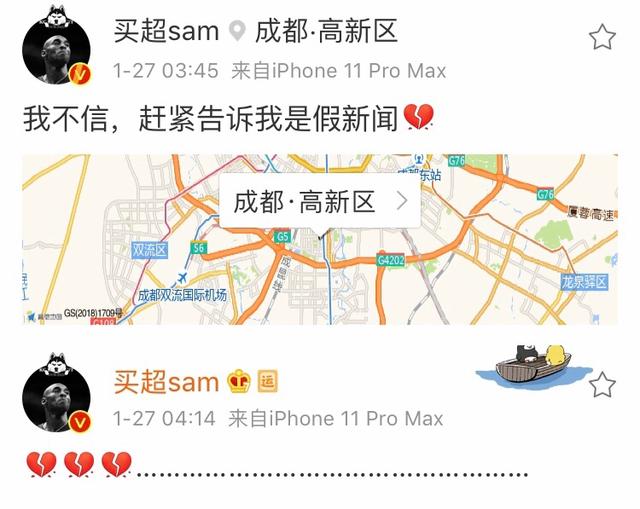Open the avatar on the 03:45 post

(x=57, y=49)
